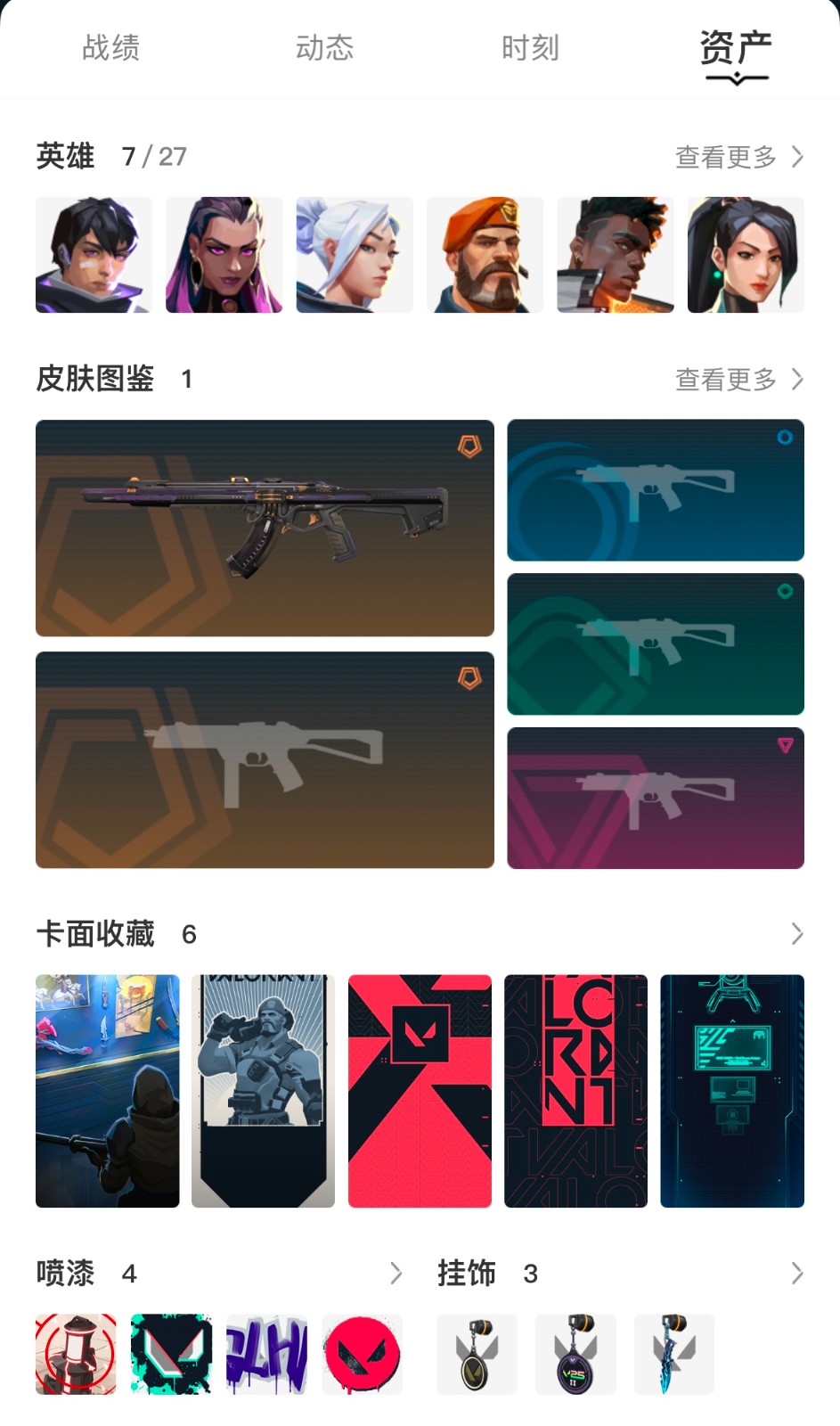This screenshot has width=840, height=1426.
Task: Expand the 挂饰 section arrow
Action: pyautogui.click(x=796, y=1274)
